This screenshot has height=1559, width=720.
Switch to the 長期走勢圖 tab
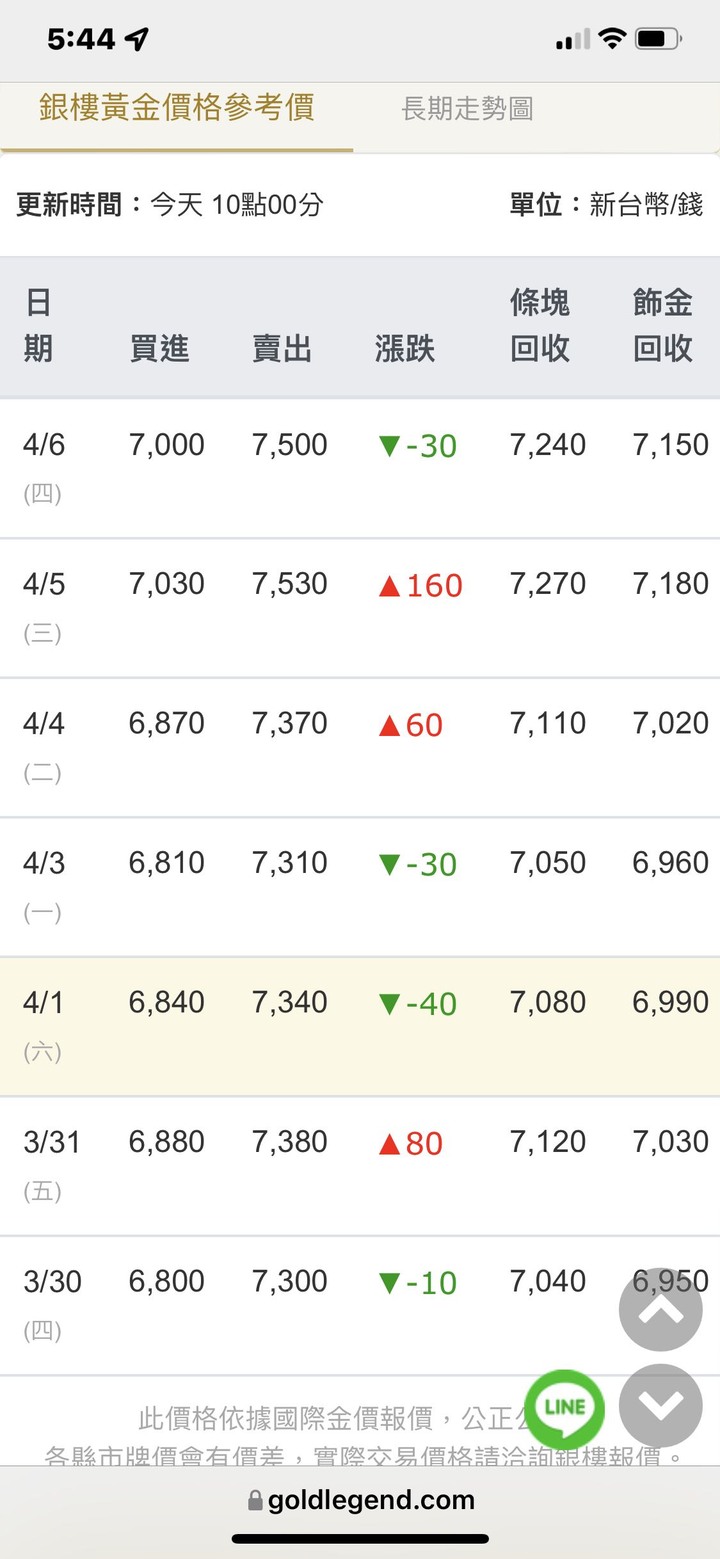pos(467,109)
